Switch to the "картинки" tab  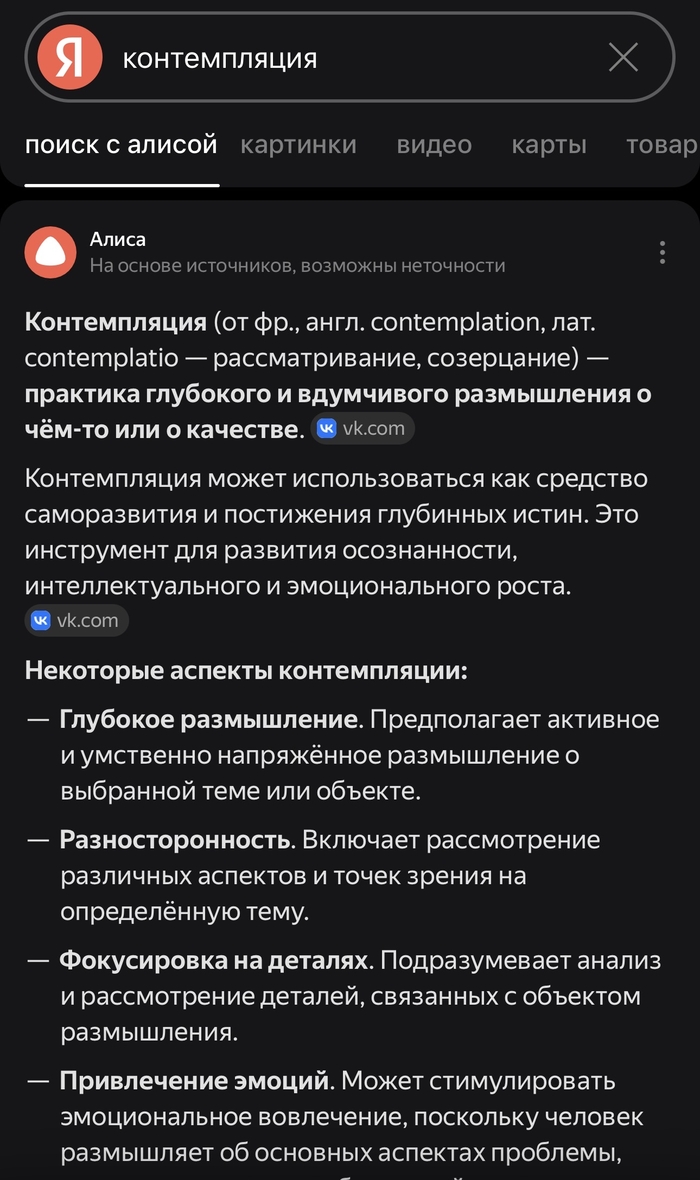coord(298,145)
